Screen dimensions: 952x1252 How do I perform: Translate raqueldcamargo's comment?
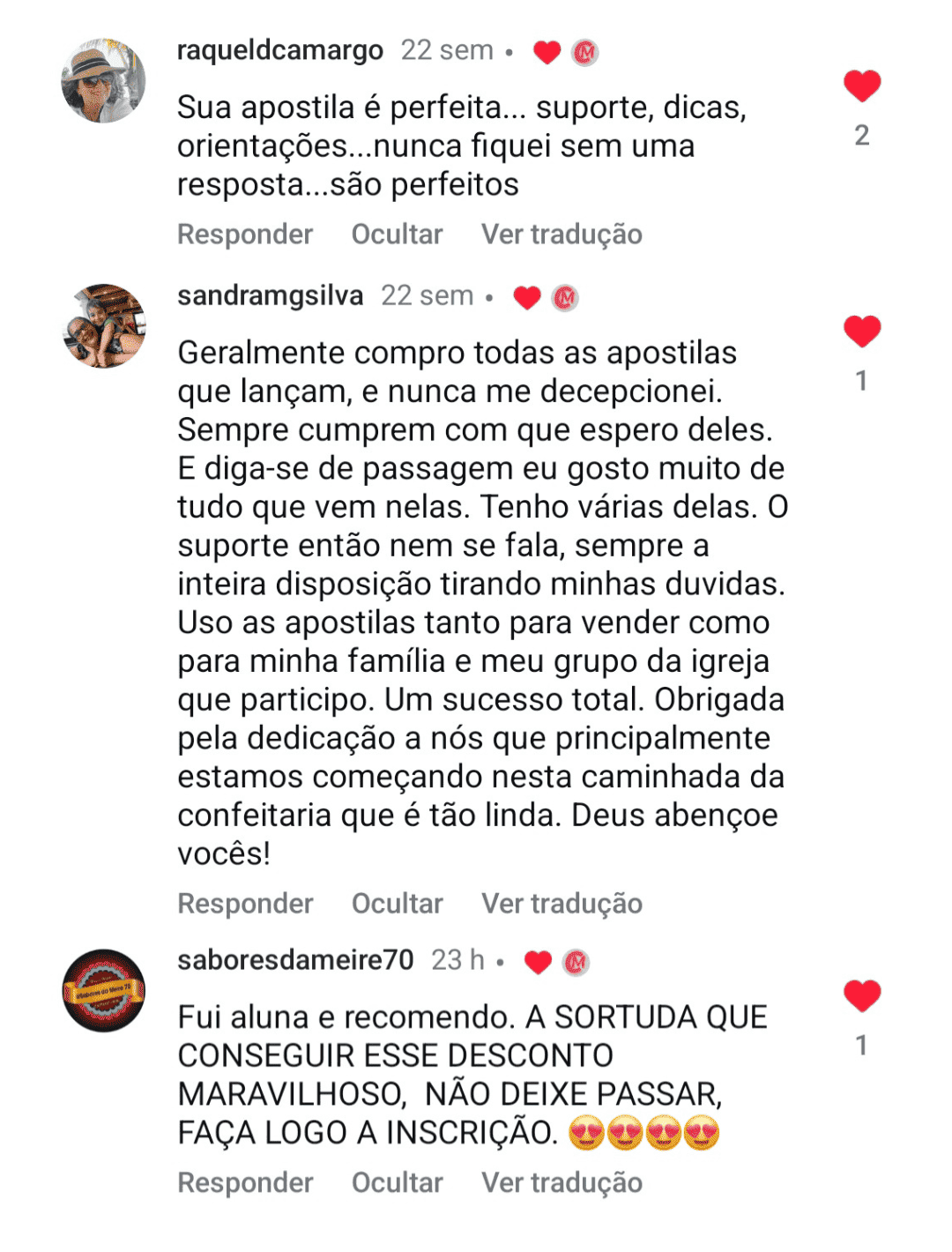tap(562, 235)
